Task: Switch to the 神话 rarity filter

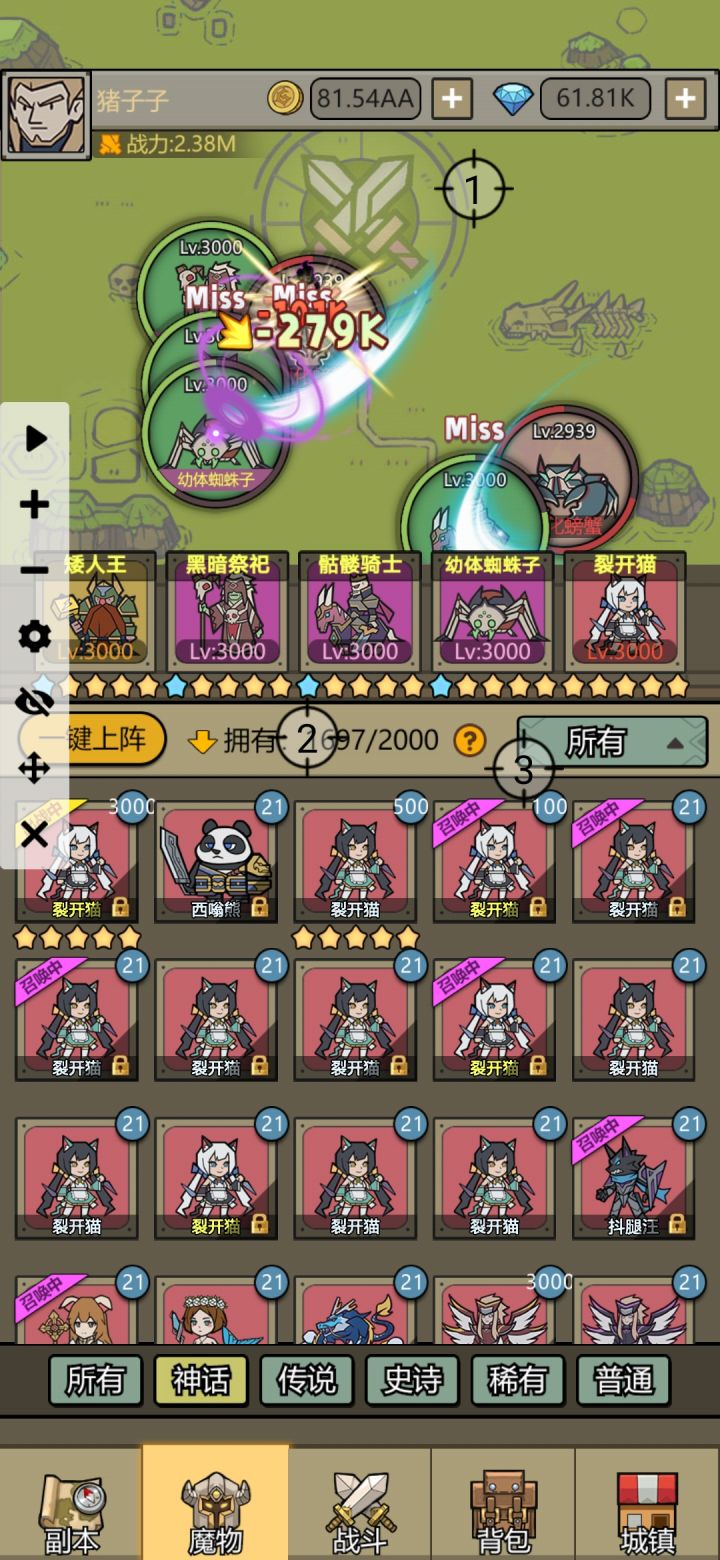Action: click(200, 1378)
